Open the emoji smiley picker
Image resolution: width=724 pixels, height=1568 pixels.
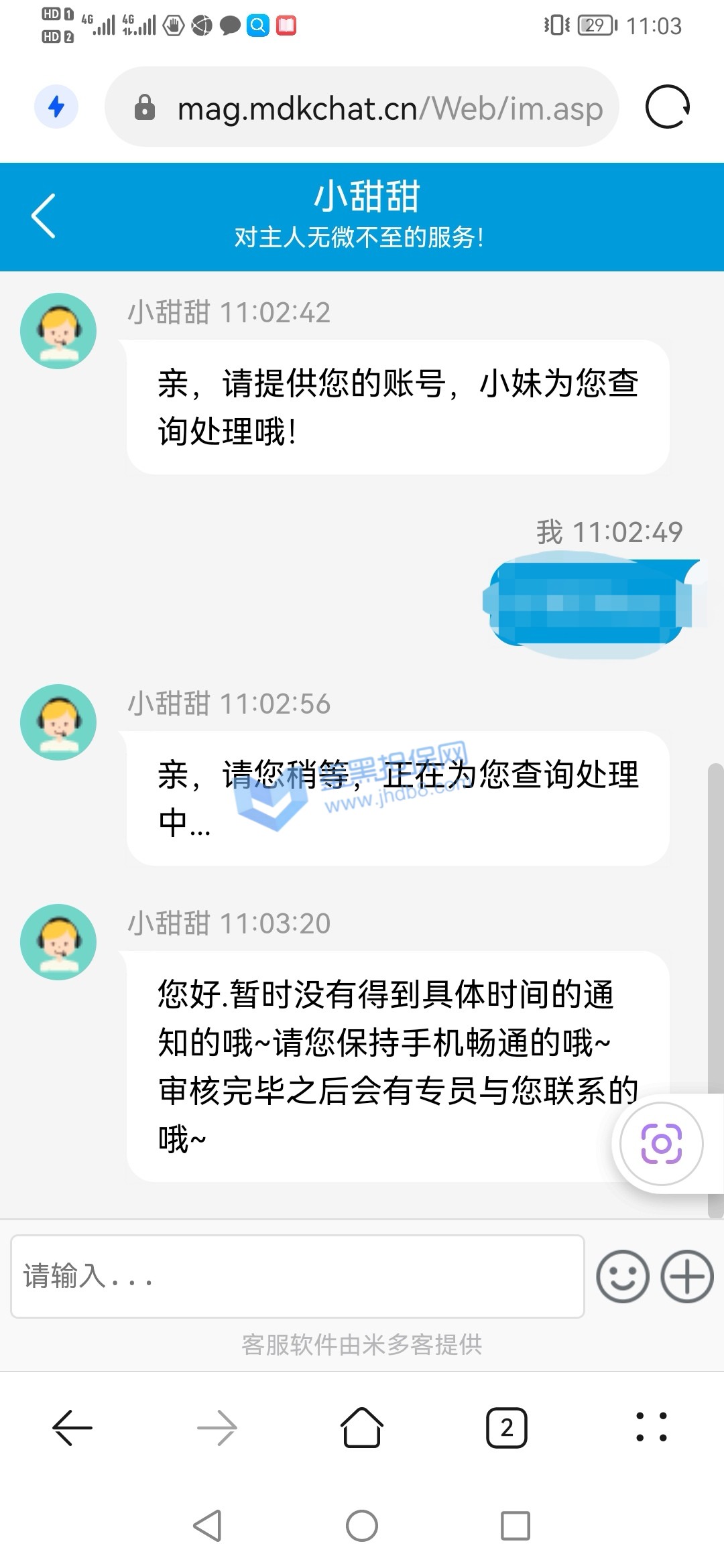click(x=622, y=1276)
